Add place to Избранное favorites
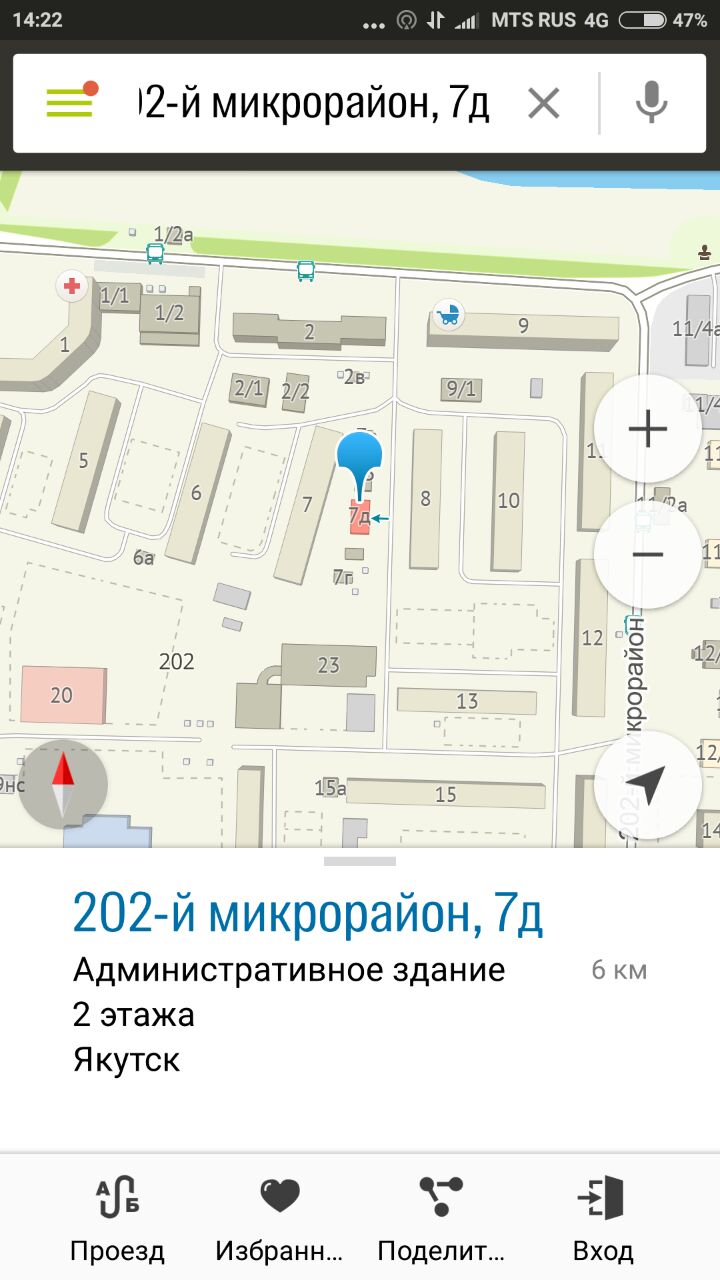This screenshot has width=720, height=1280. (279, 1218)
